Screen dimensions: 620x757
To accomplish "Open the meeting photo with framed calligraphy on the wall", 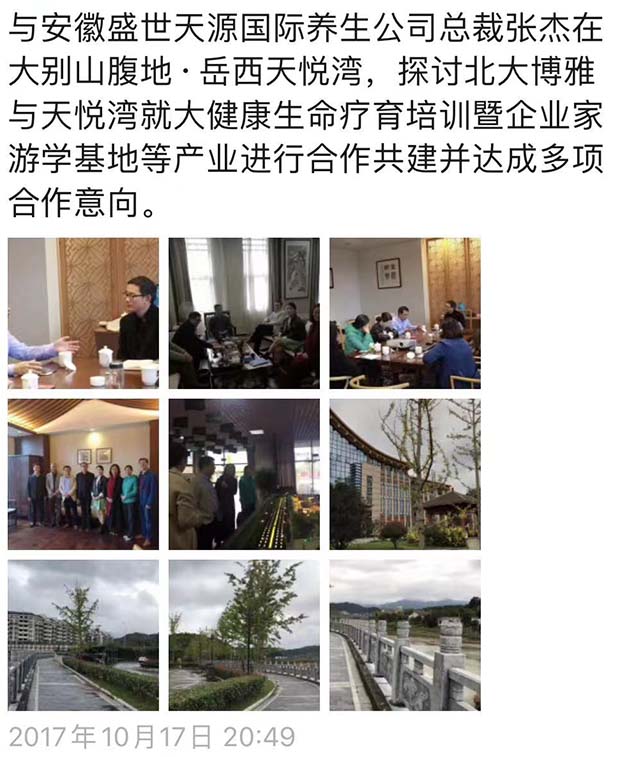I will pos(405,313).
